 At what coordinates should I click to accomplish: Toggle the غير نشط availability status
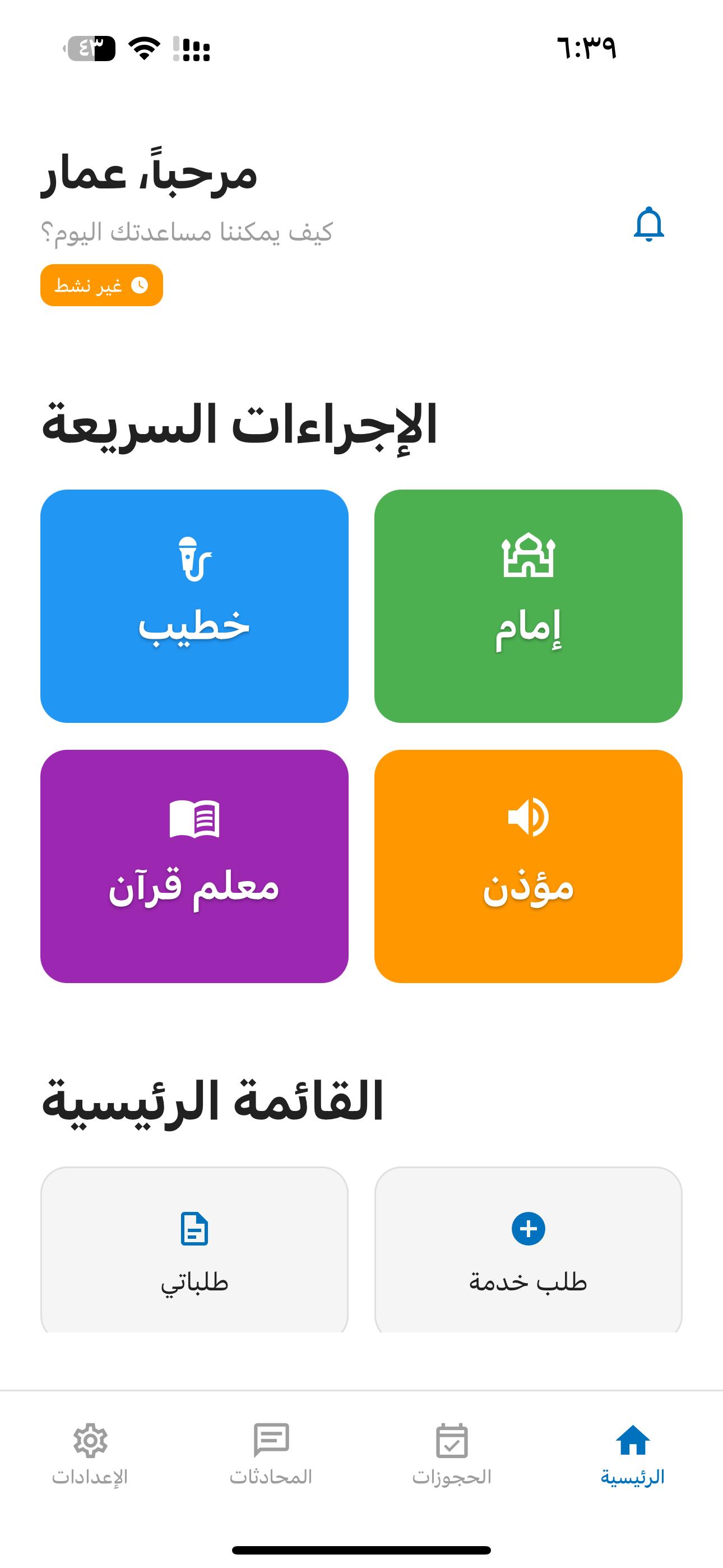(x=101, y=284)
